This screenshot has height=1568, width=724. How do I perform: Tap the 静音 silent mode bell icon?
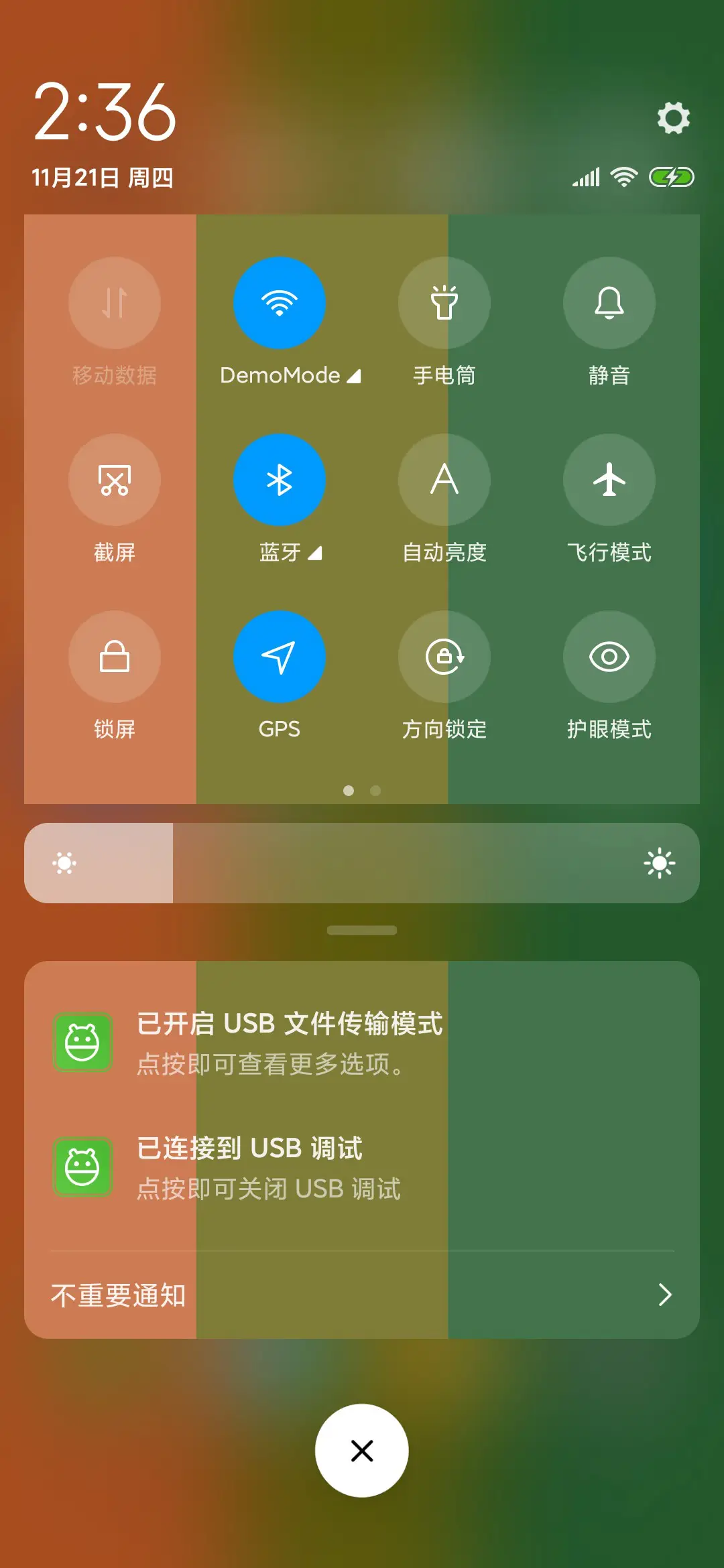[609, 303]
